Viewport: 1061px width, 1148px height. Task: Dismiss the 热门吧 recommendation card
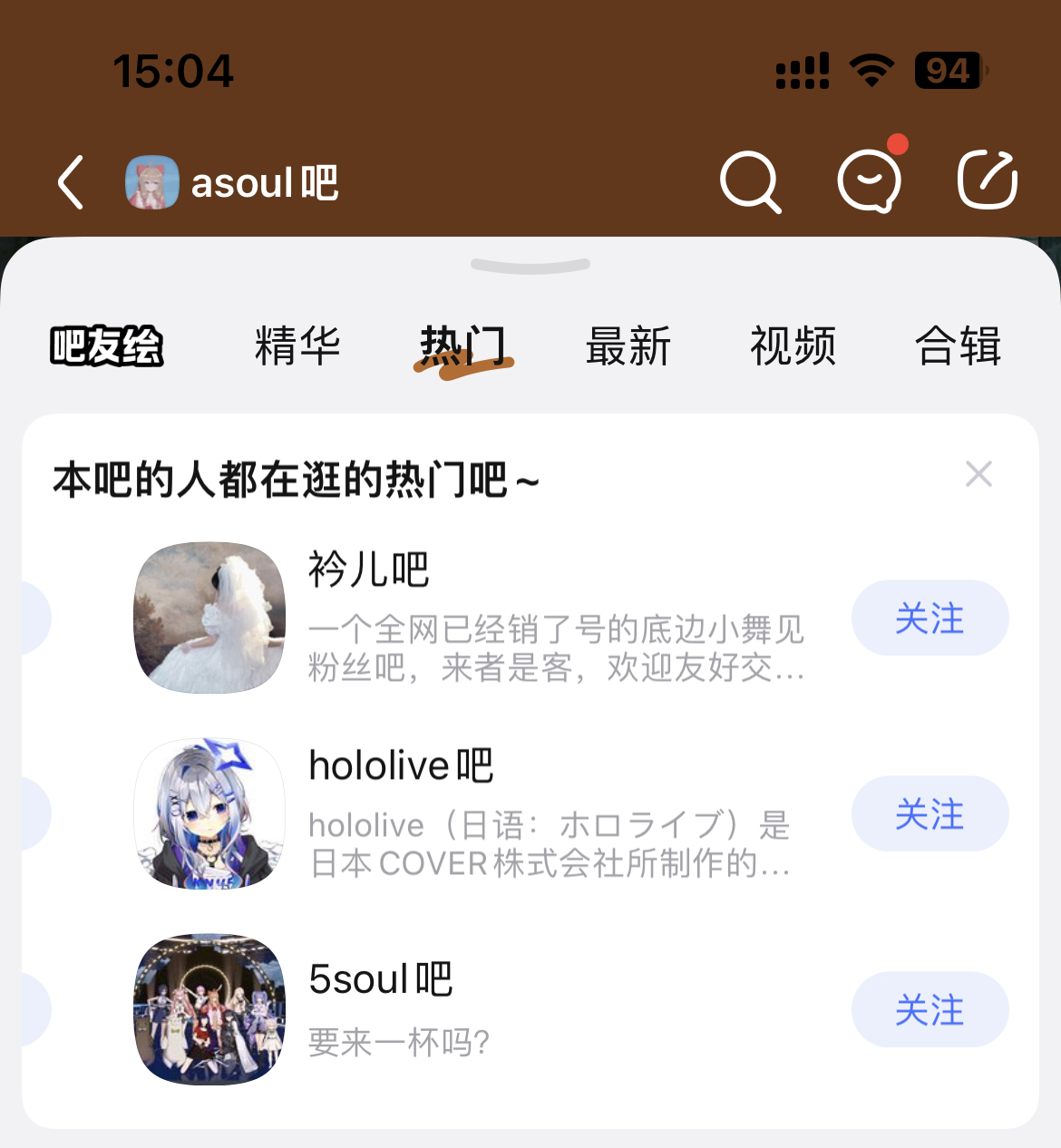click(978, 474)
